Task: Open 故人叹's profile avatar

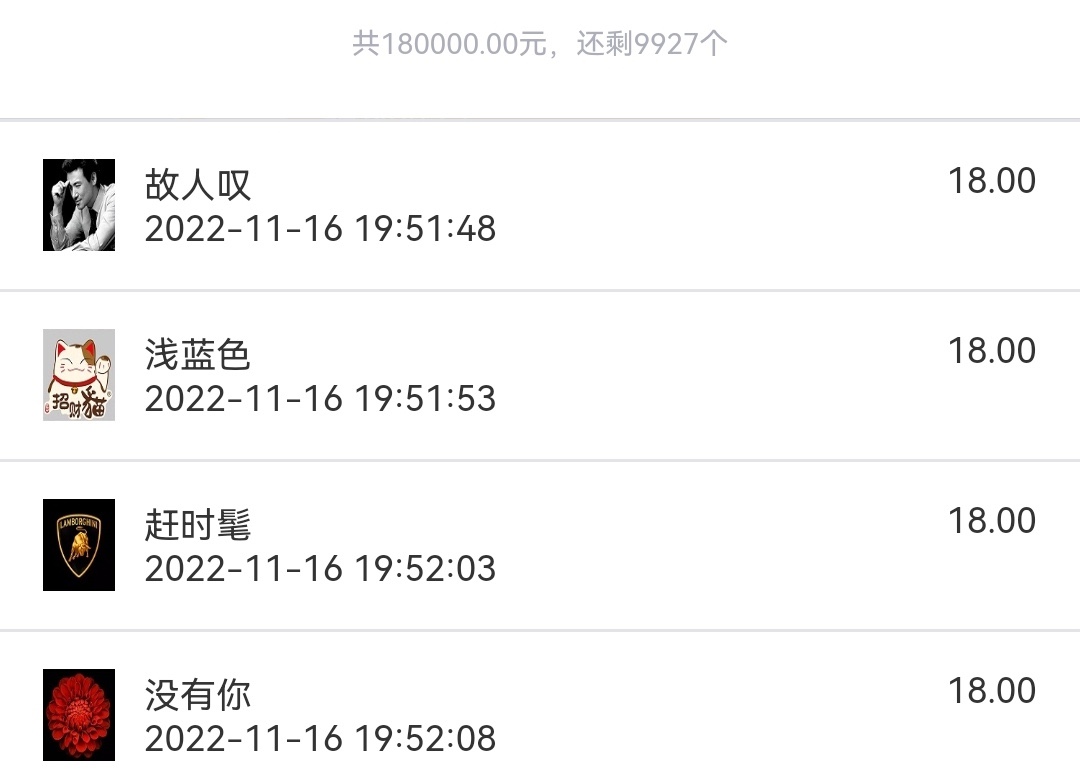Action: pos(79,205)
